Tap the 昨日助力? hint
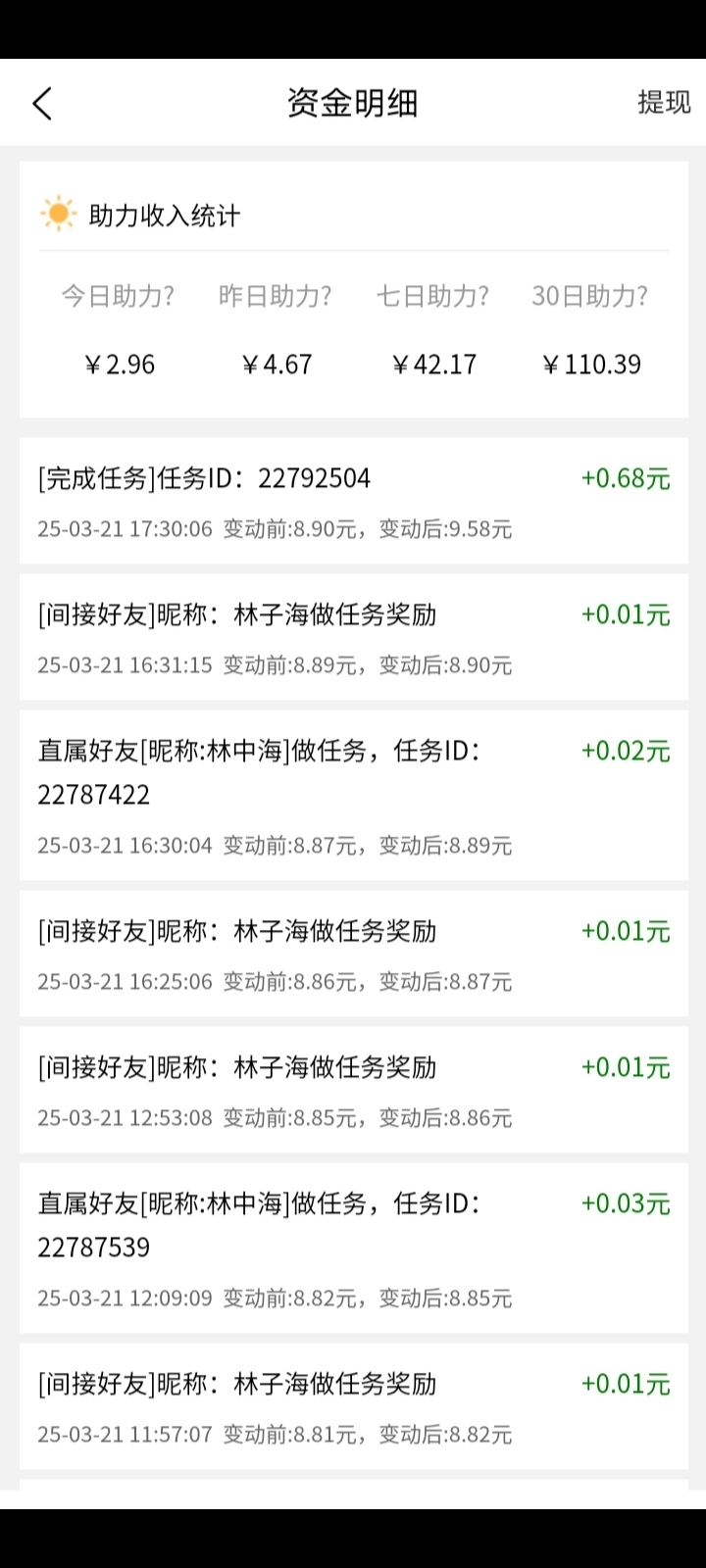This screenshot has height=1568, width=706. point(276,296)
